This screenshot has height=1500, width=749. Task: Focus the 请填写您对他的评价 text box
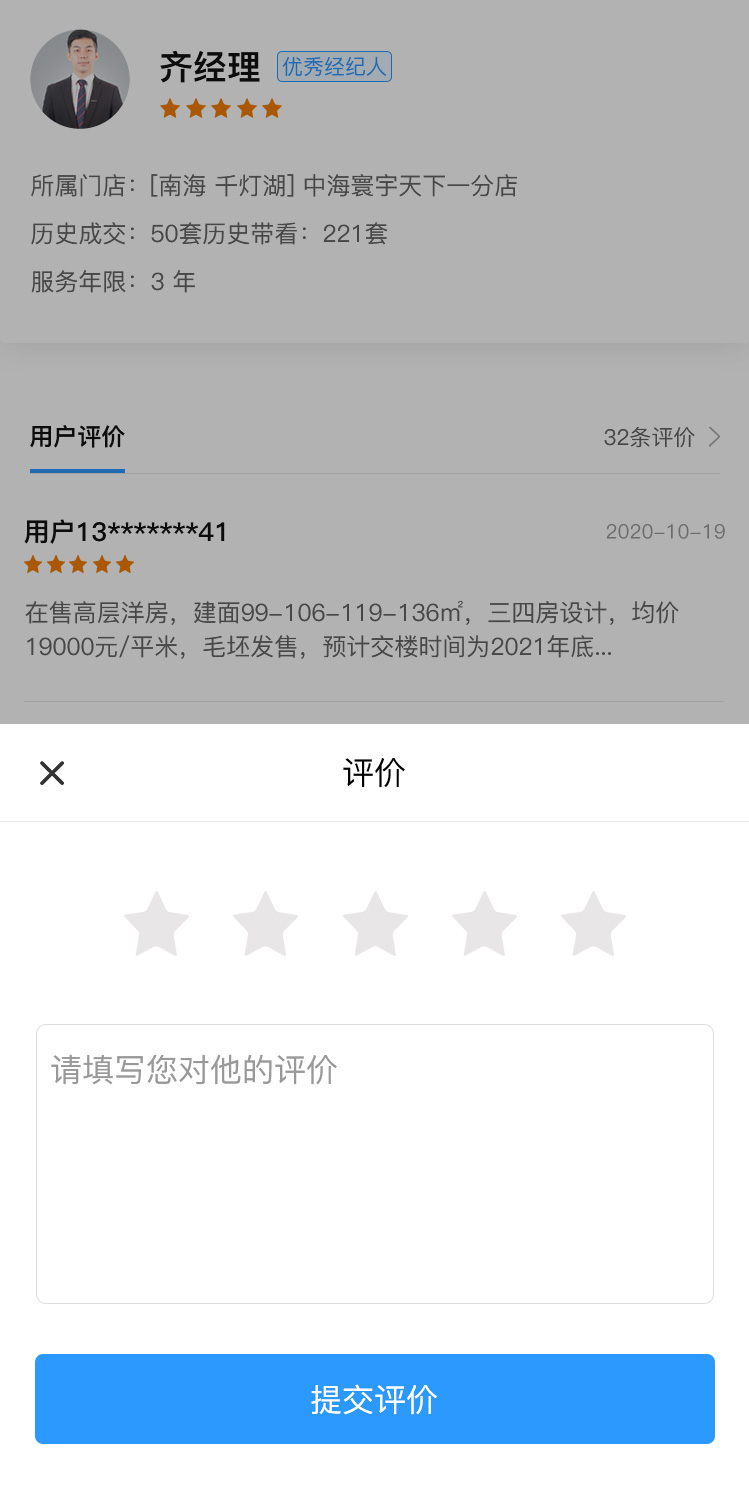pyautogui.click(x=375, y=1163)
